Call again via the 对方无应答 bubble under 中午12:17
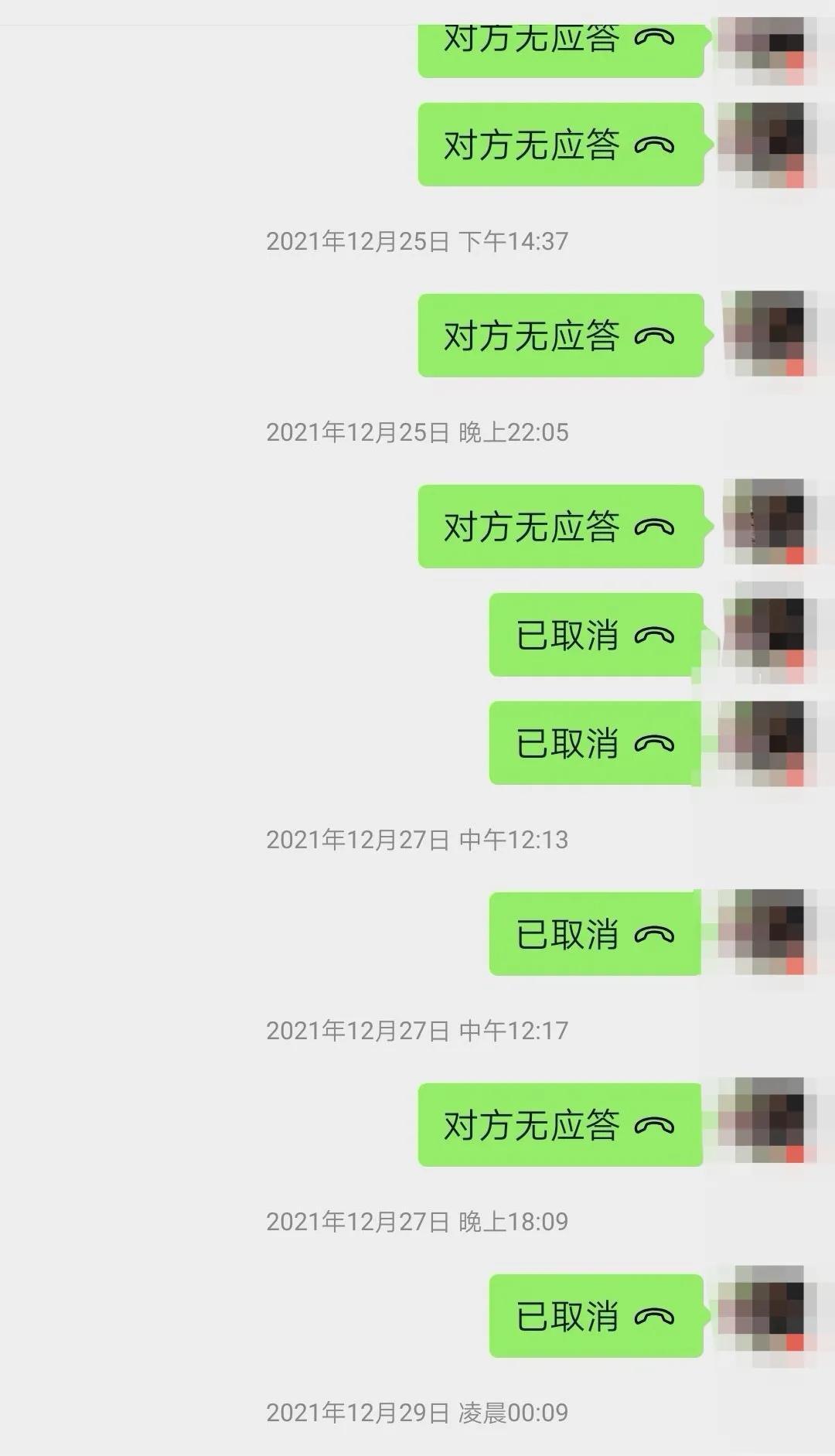Screen dimensions: 835x1456 [560, 1125]
